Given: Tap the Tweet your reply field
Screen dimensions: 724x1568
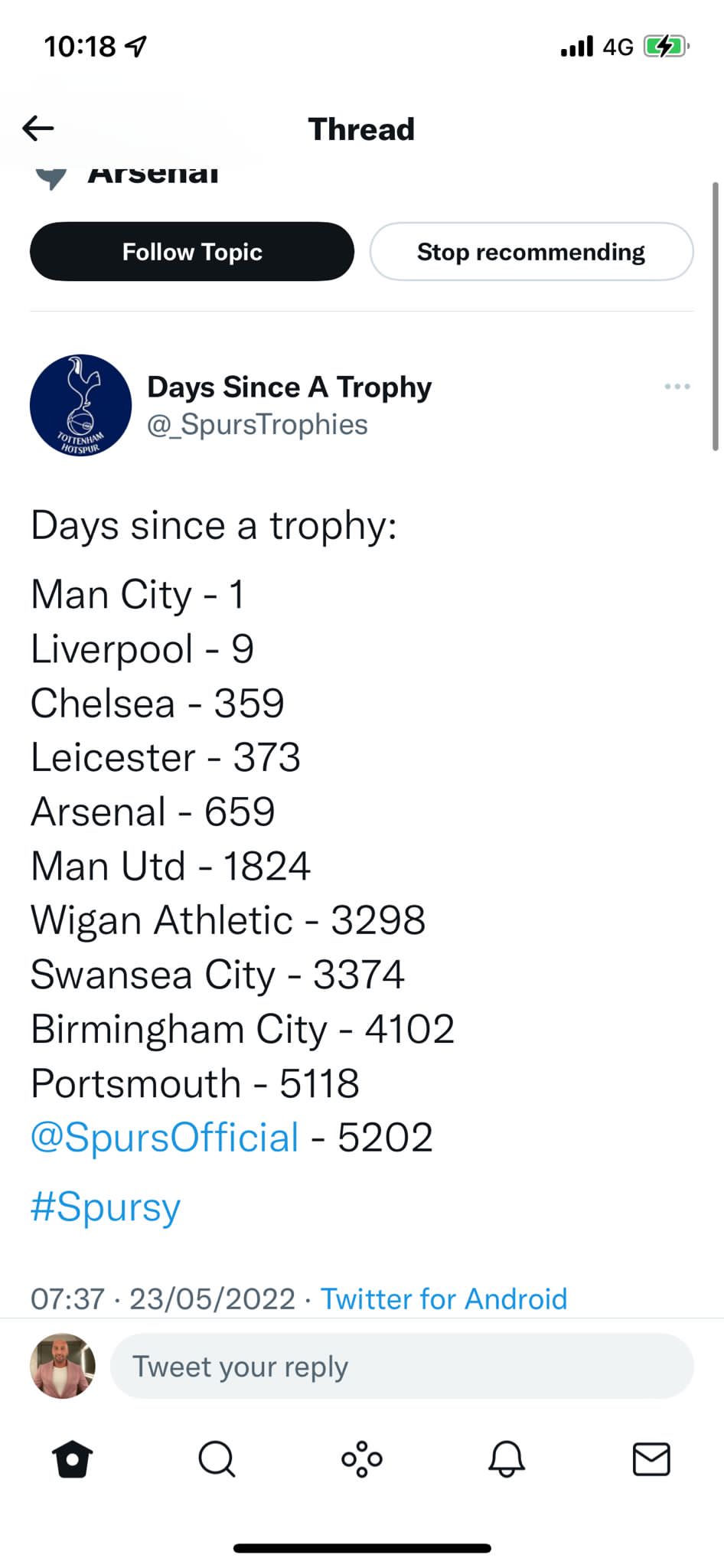Looking at the screenshot, I should 402,1367.
